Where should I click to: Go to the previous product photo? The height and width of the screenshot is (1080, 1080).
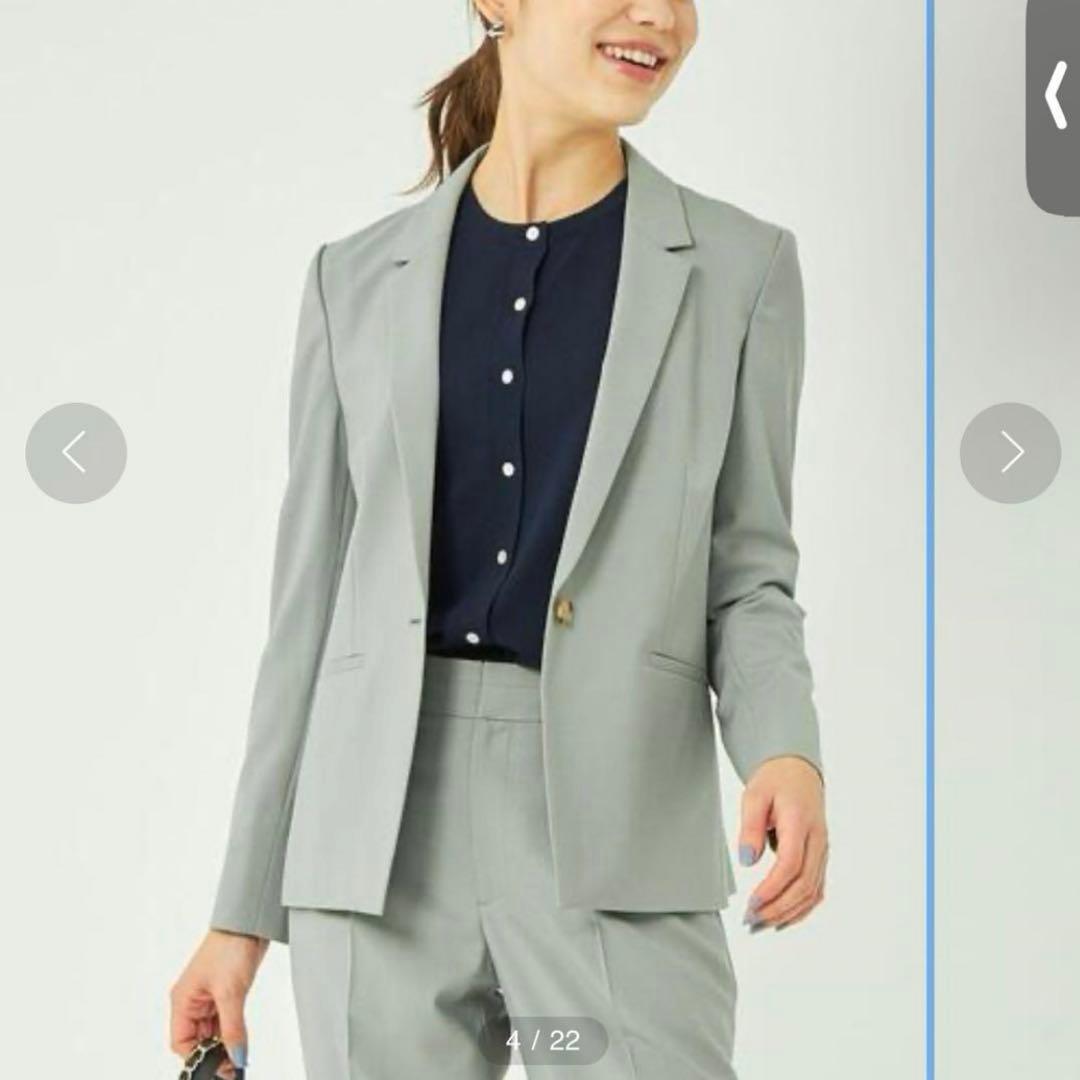click(x=76, y=453)
